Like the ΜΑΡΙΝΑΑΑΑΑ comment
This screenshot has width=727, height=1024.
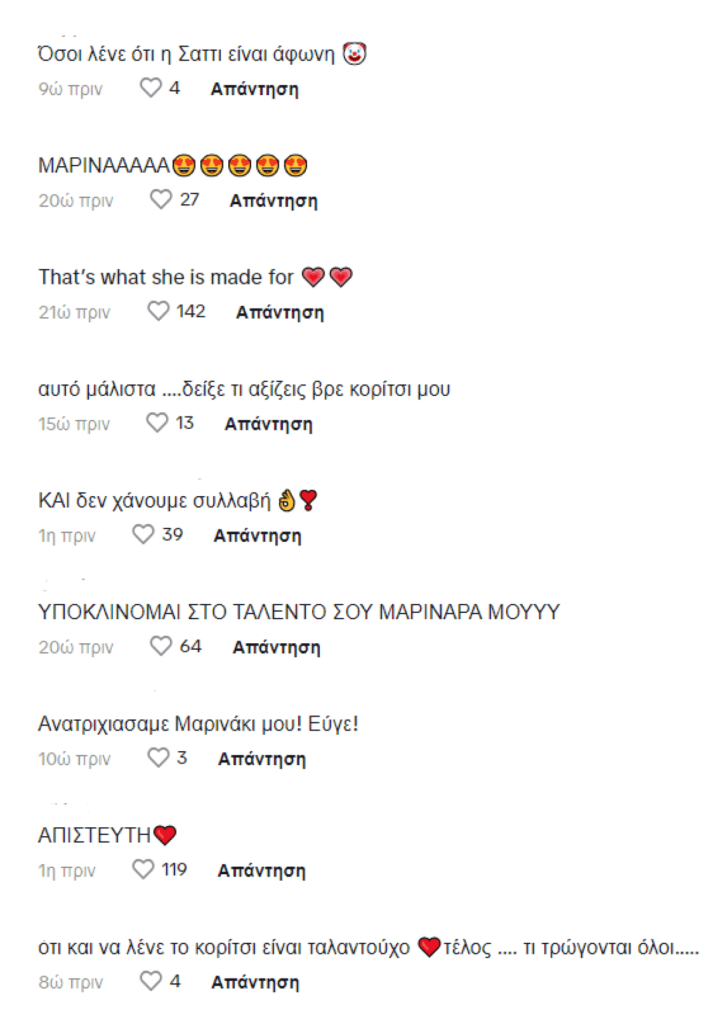point(161,200)
